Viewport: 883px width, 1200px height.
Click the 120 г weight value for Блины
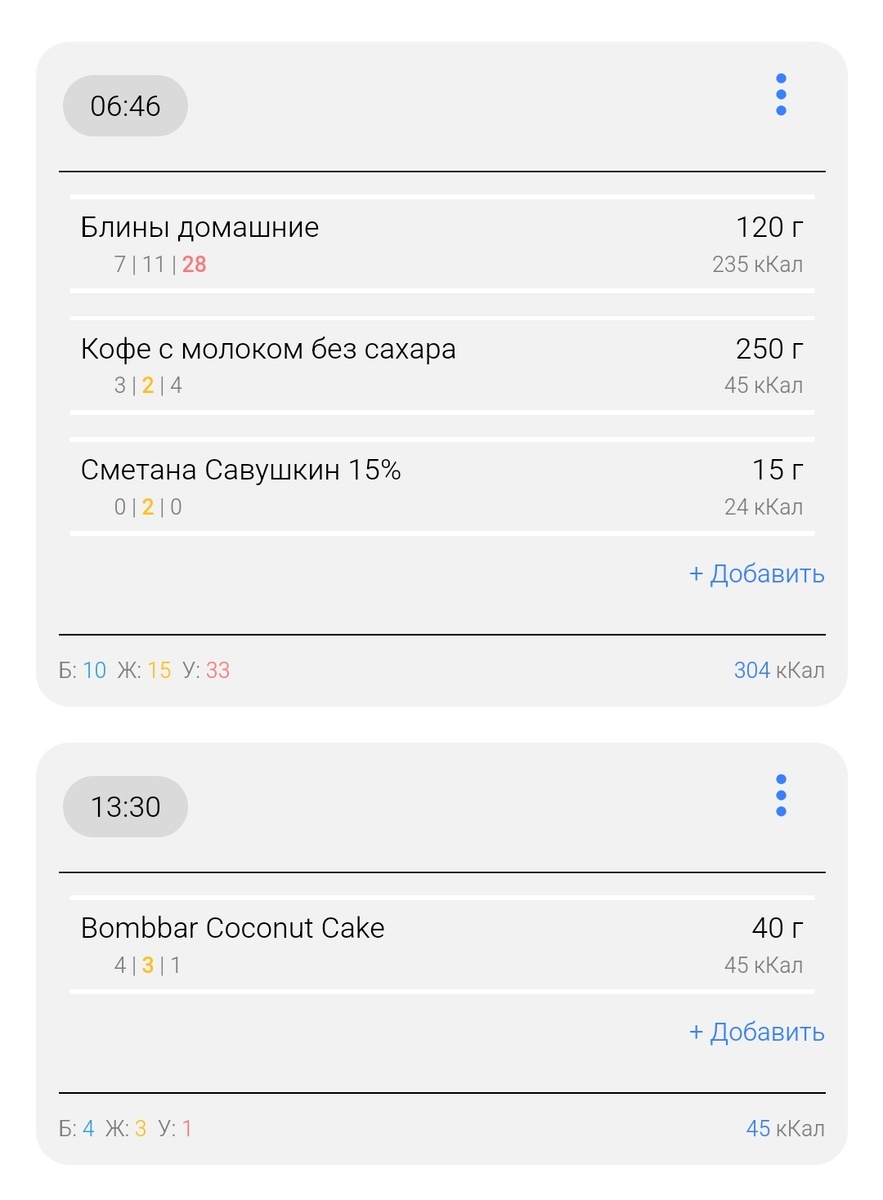coord(768,227)
